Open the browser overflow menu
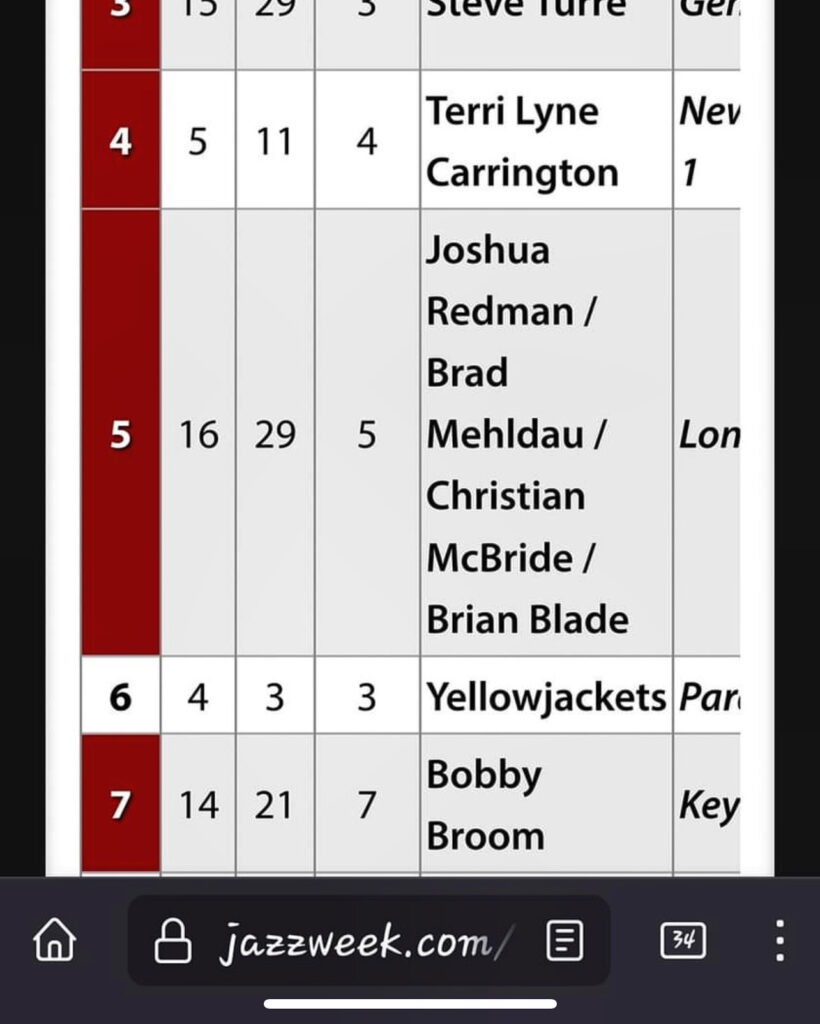This screenshot has height=1024, width=820. coord(780,941)
